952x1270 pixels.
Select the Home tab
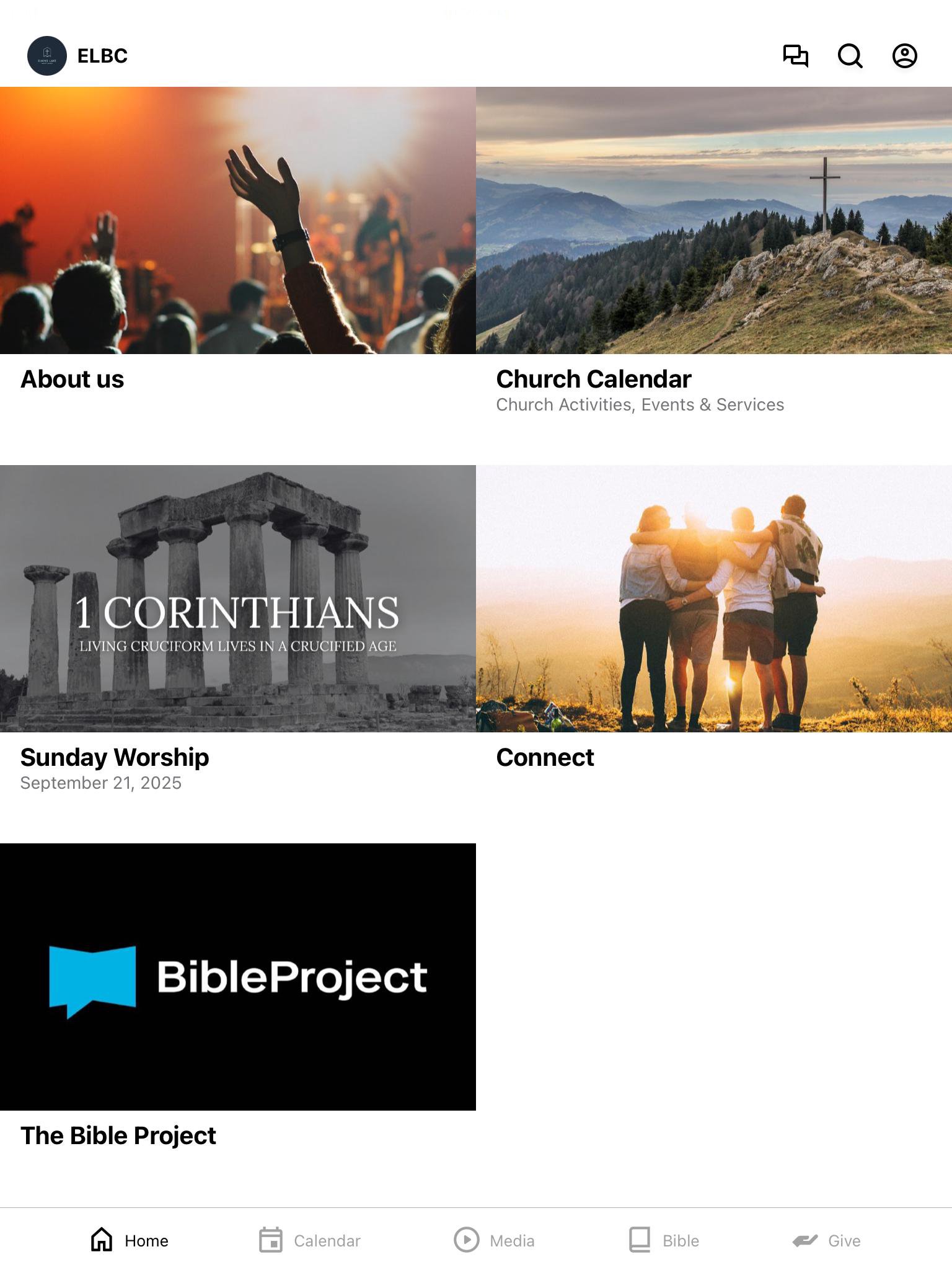130,1240
